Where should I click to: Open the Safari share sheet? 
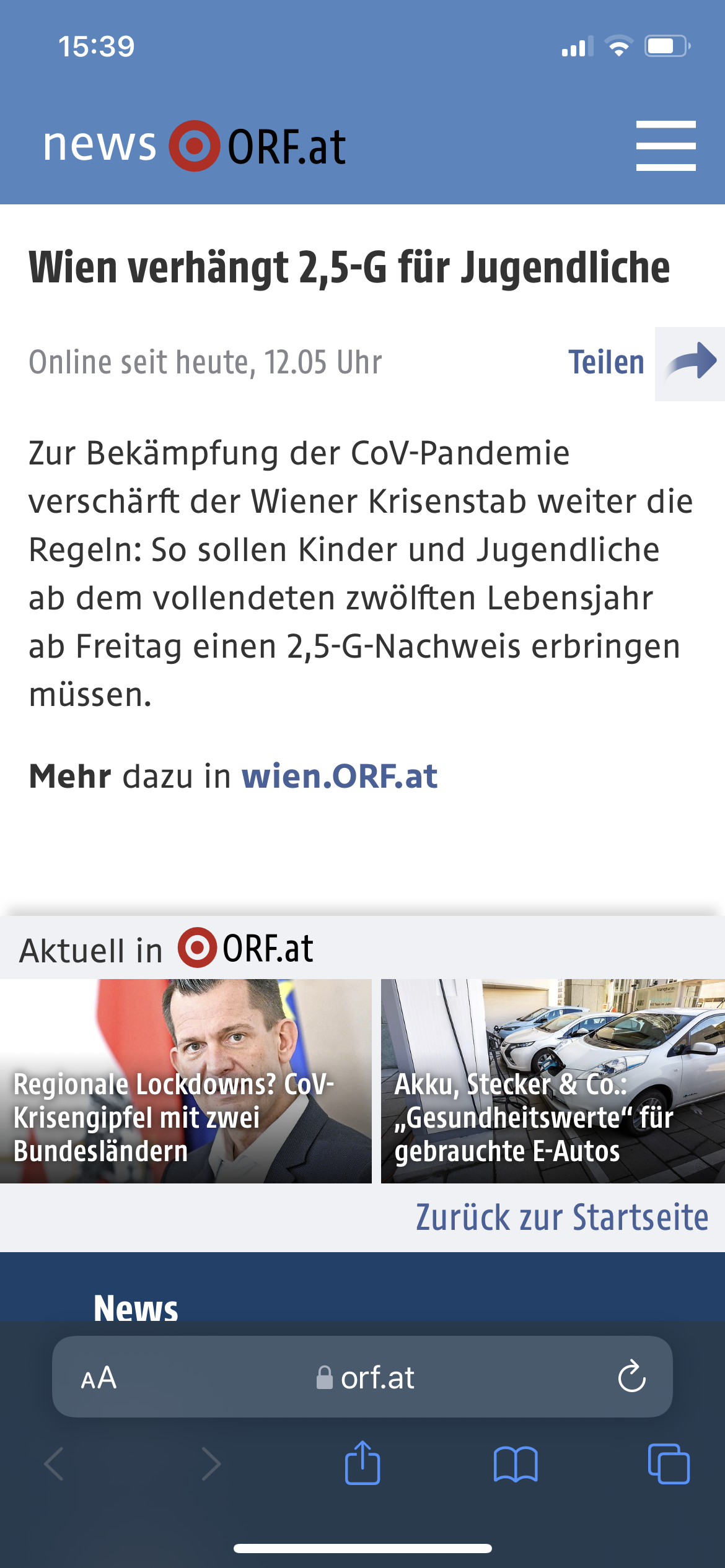[362, 1463]
